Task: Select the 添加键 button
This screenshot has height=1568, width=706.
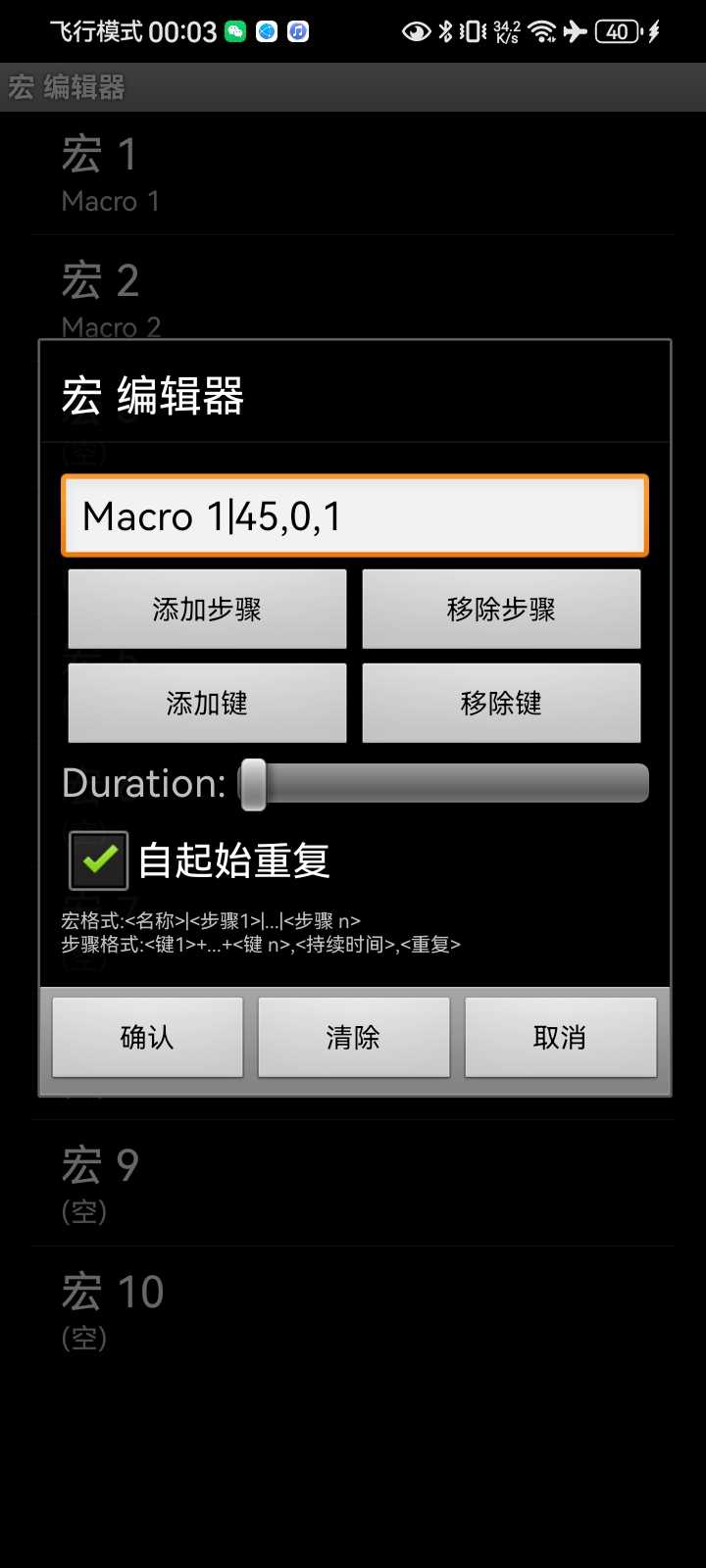Action: pyautogui.click(x=207, y=703)
